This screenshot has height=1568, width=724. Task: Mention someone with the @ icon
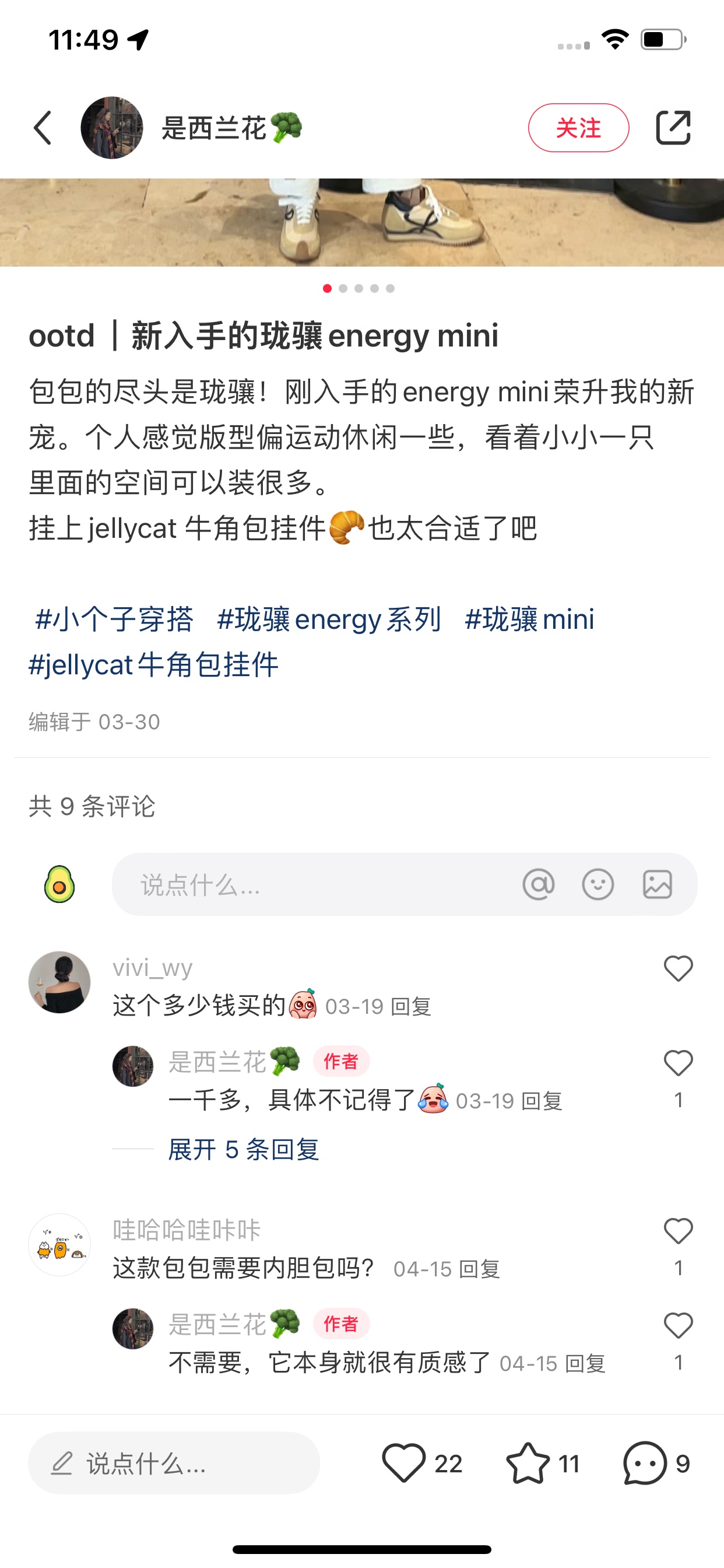click(539, 884)
